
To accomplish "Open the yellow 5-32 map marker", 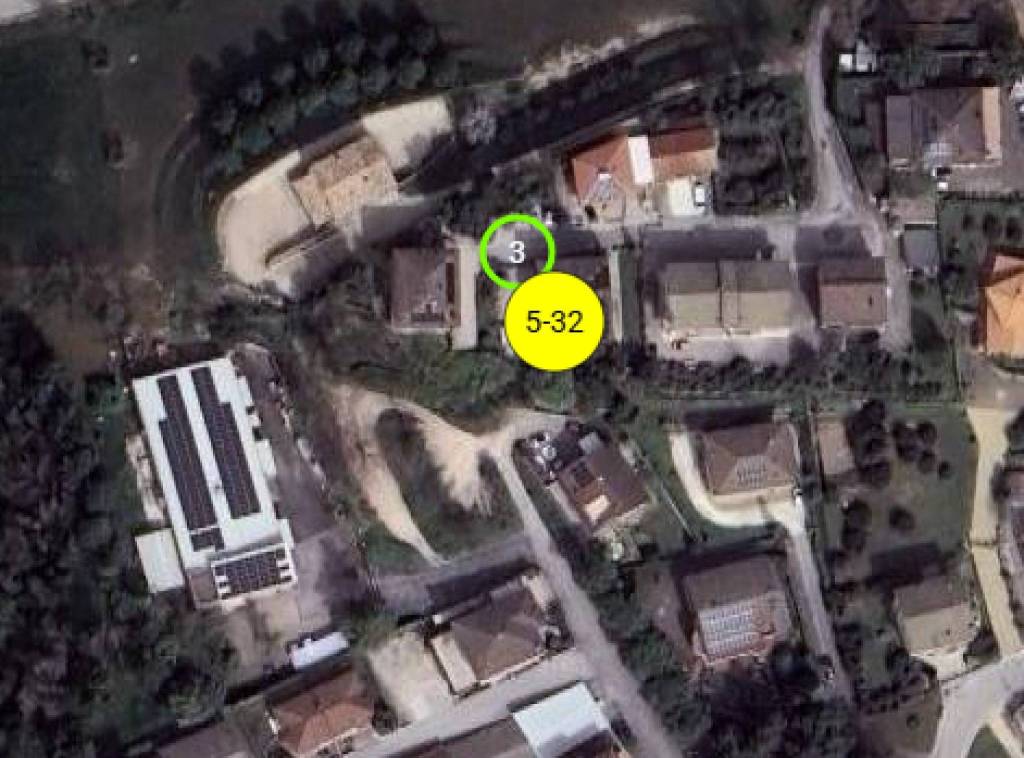I will click(x=554, y=321).
